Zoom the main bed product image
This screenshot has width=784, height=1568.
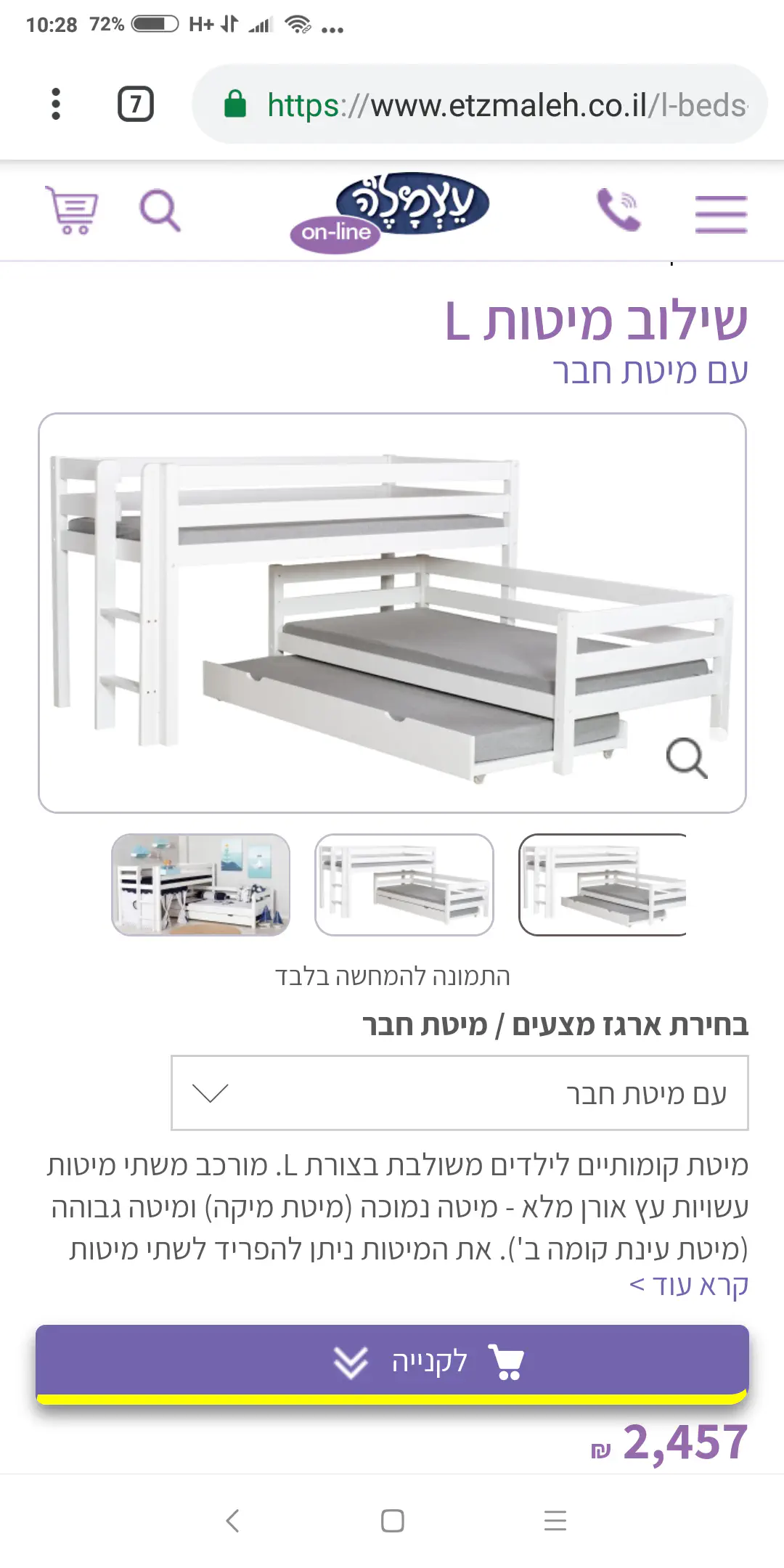coord(686,759)
